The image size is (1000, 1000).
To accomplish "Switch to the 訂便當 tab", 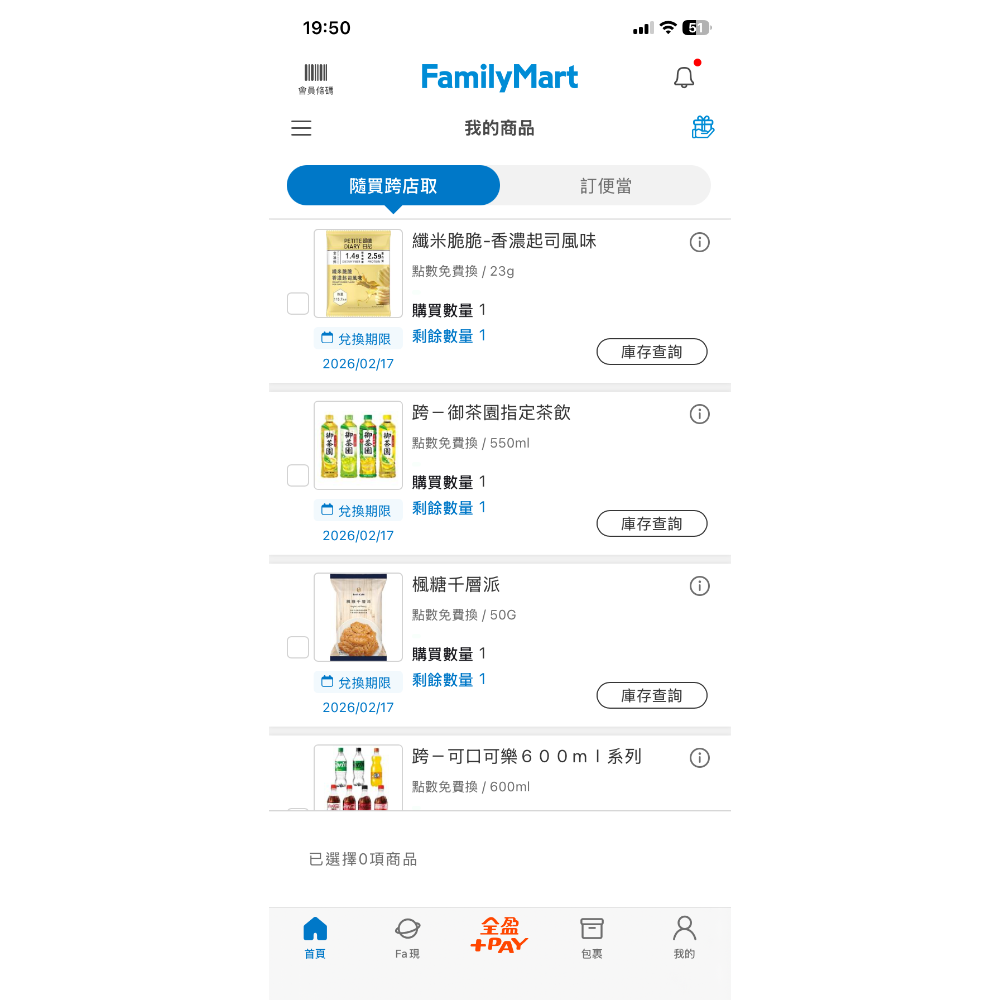I will tap(606, 186).
